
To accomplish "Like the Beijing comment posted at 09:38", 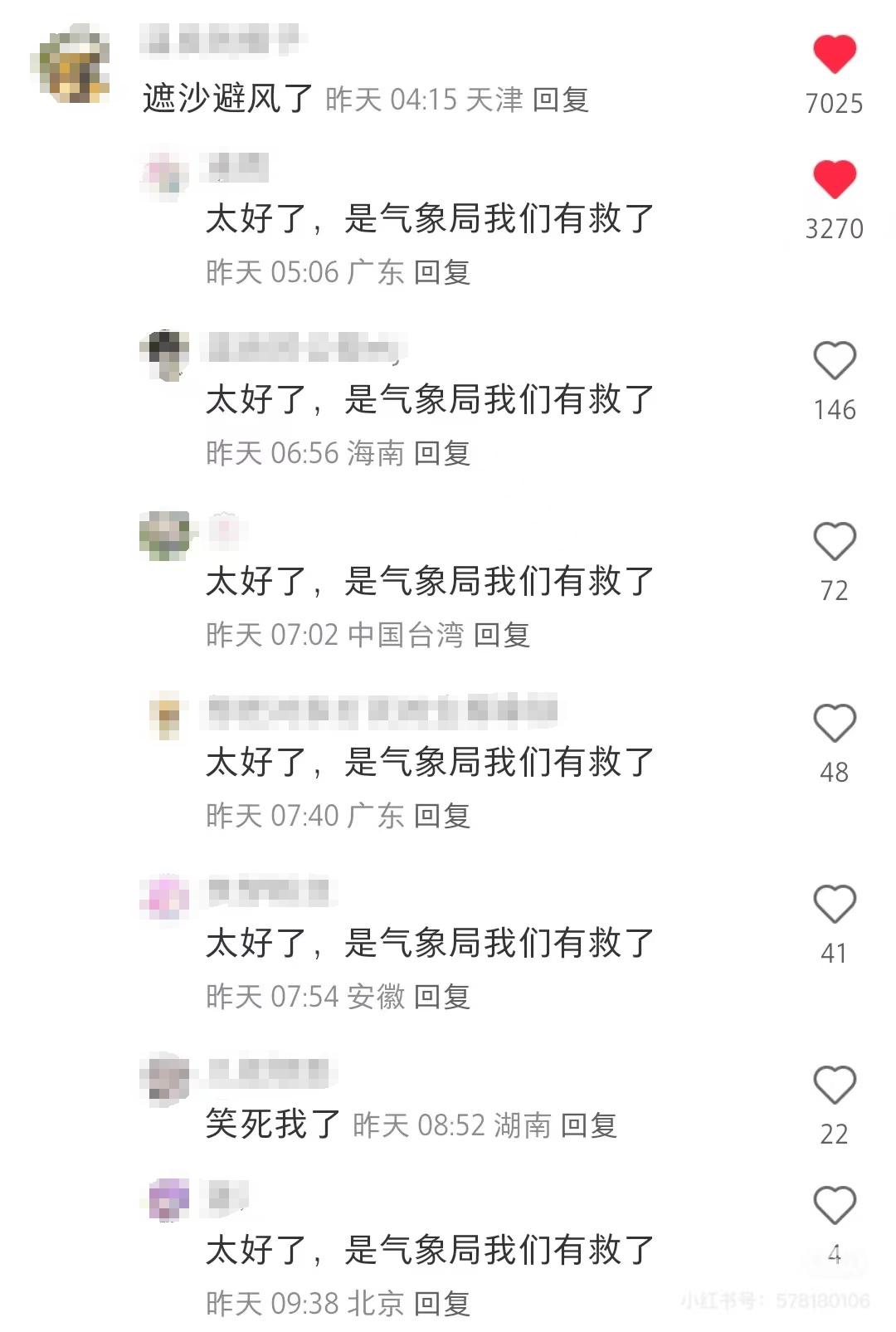I will coord(834,1206).
